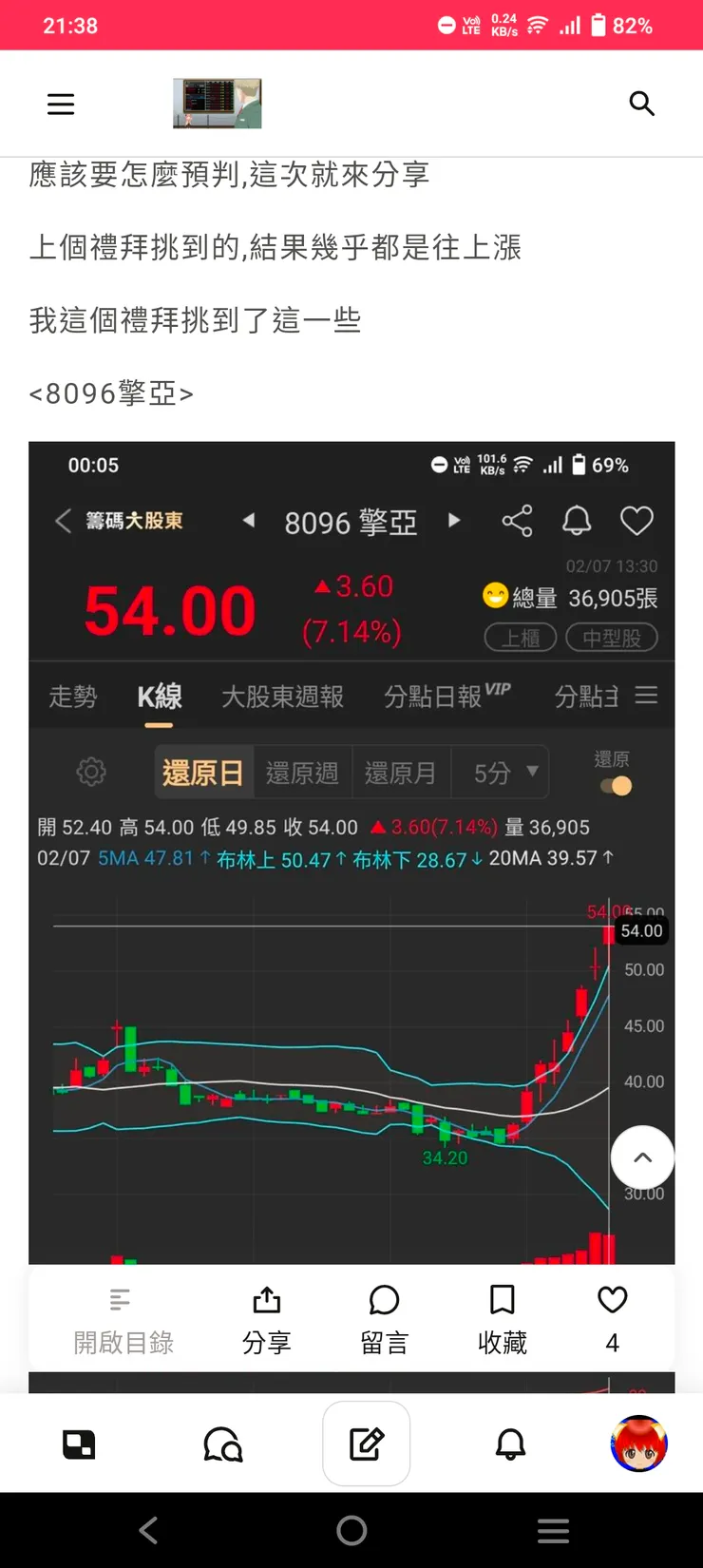Image resolution: width=703 pixels, height=1568 pixels.
Task: Tap the 收藏 bookmark icon
Action: pyautogui.click(x=502, y=1300)
